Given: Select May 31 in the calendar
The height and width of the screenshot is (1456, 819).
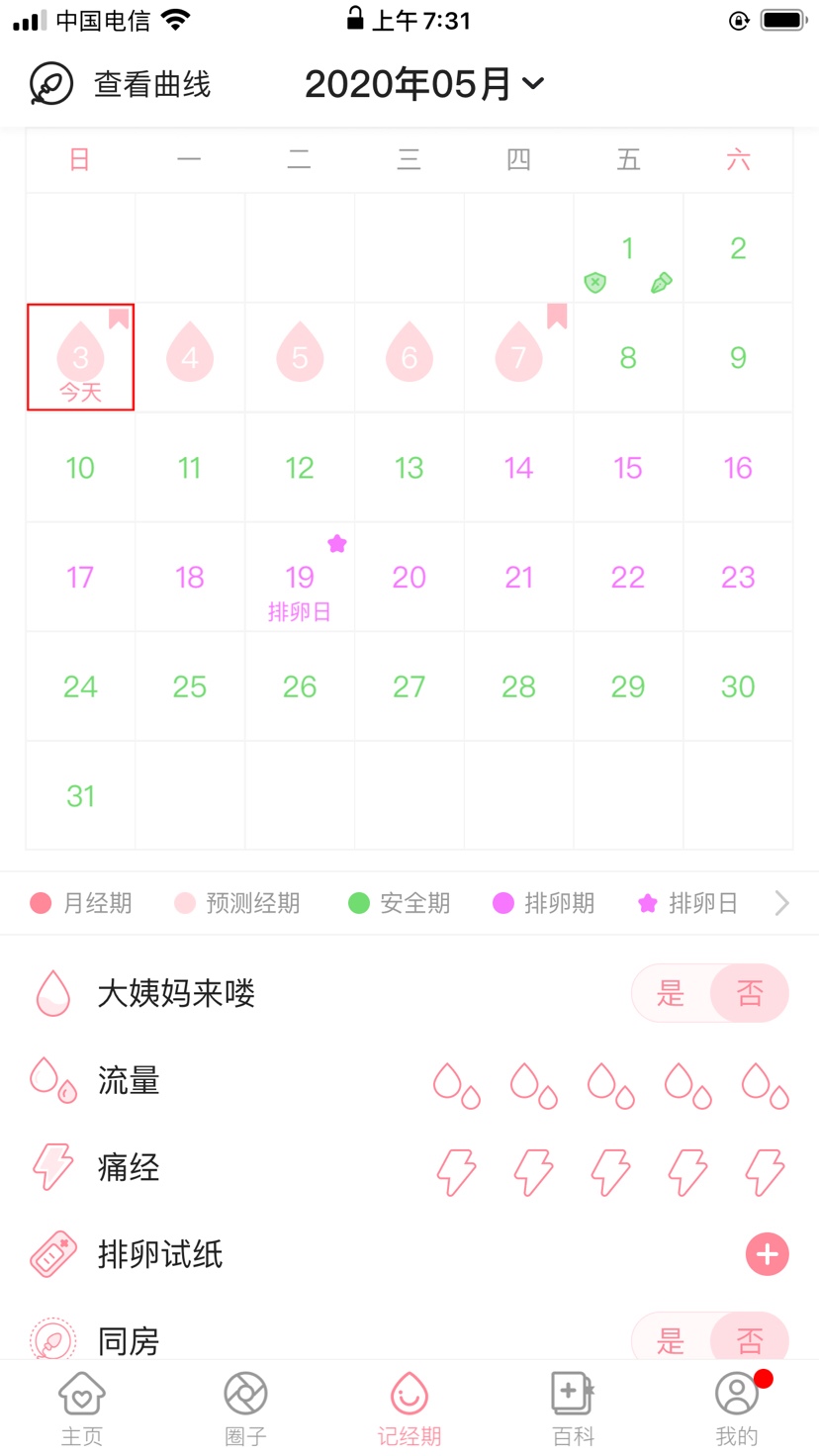Looking at the screenshot, I should (80, 795).
